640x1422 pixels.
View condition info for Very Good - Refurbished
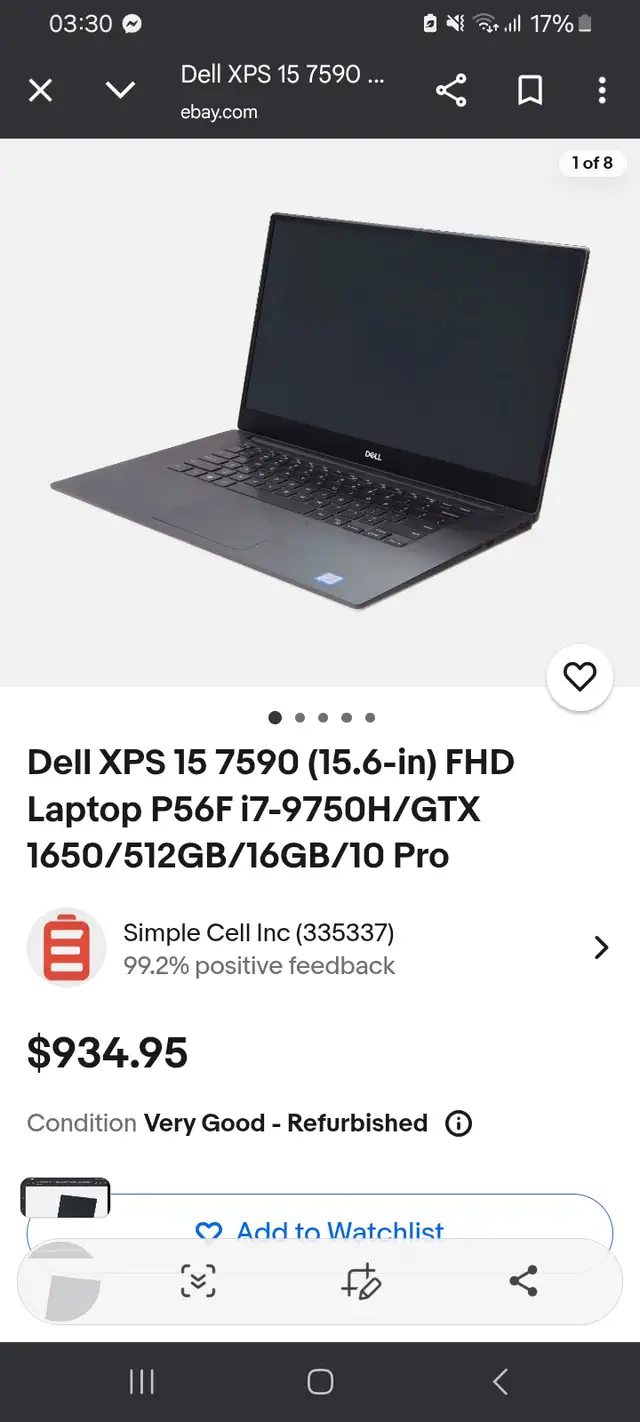click(x=458, y=1123)
